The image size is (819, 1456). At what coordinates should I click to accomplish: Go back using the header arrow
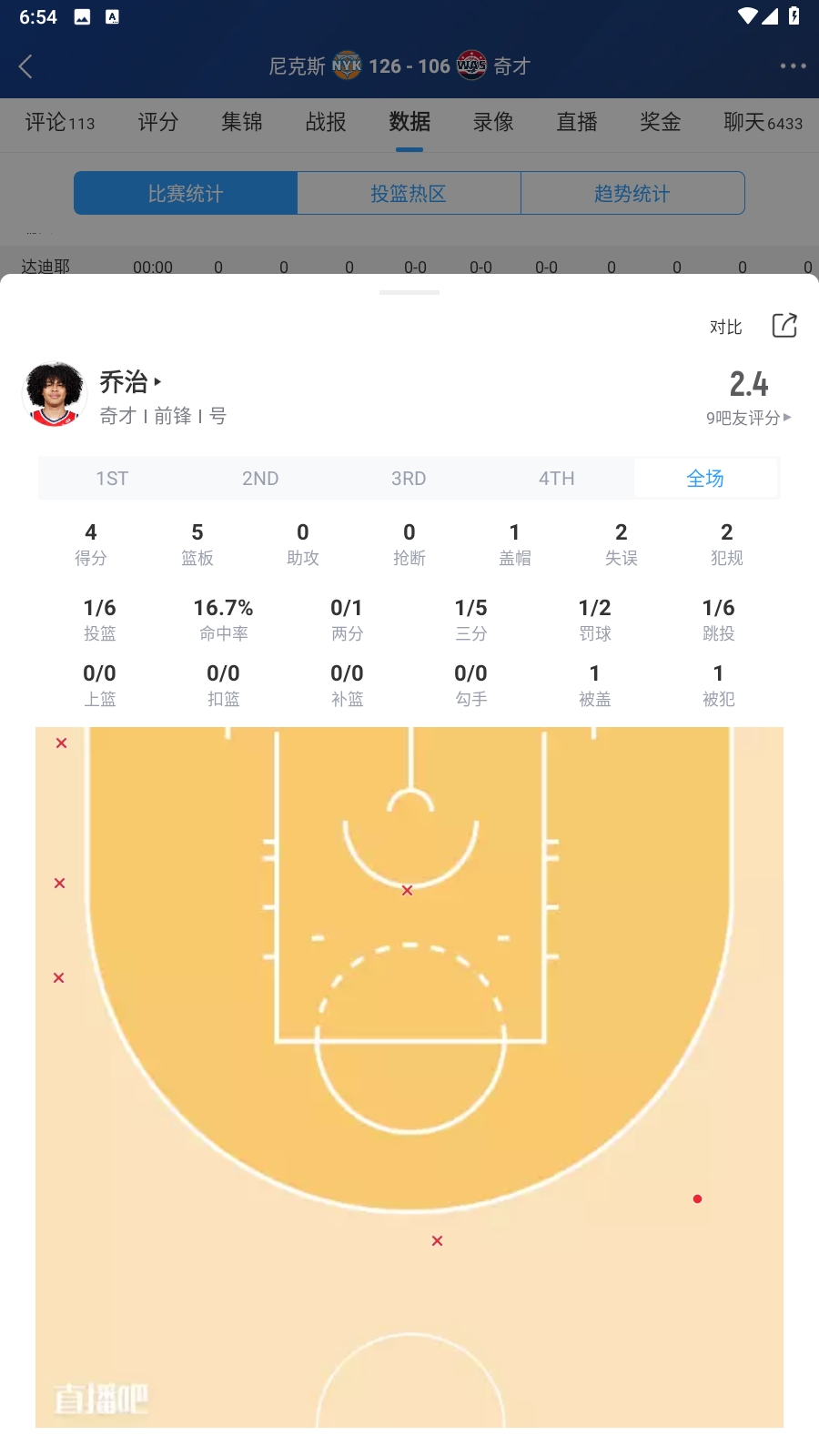coord(26,66)
